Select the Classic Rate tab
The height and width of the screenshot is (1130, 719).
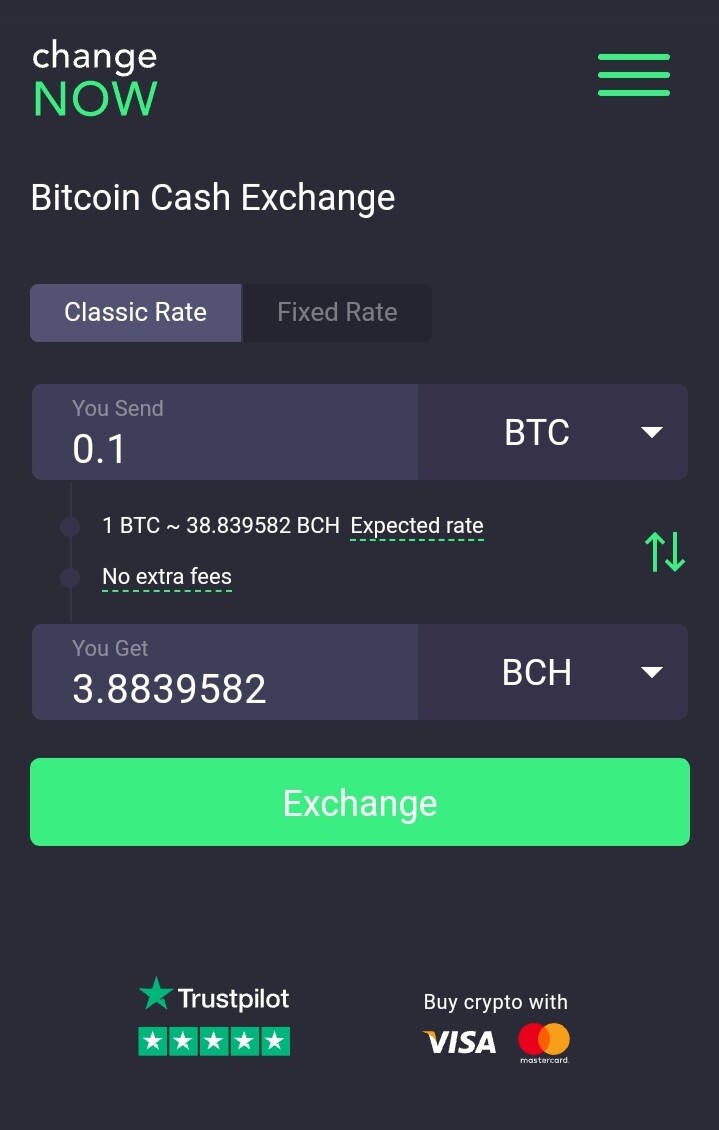click(136, 313)
